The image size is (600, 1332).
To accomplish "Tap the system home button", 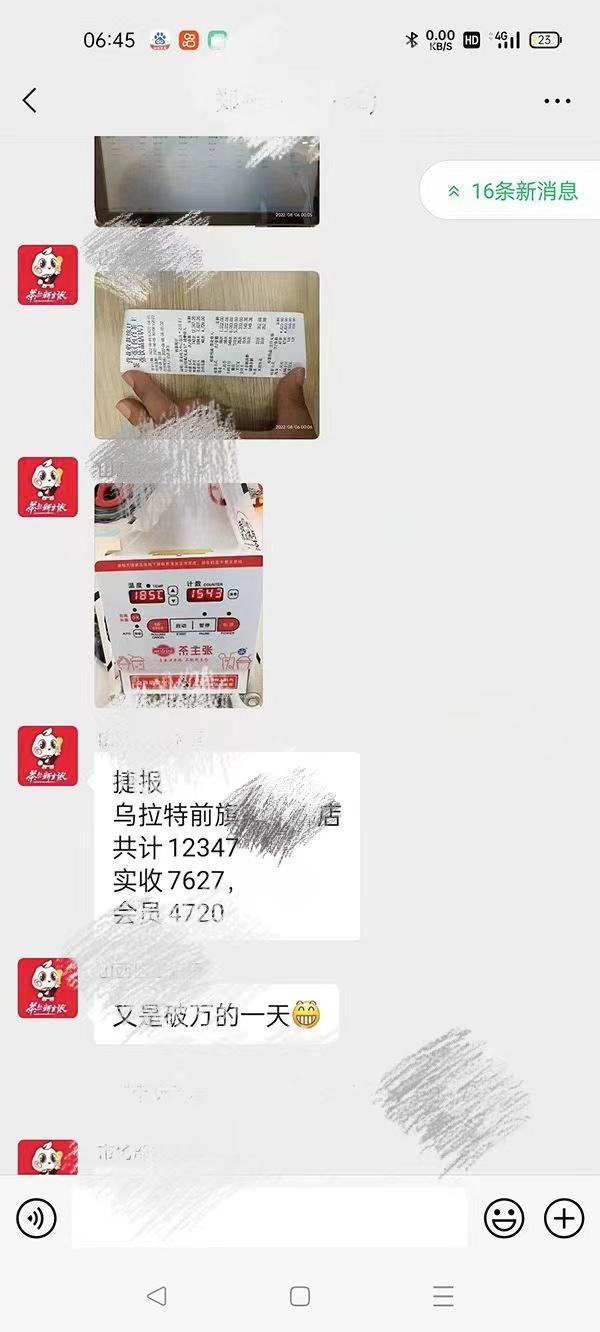I will [x=300, y=1296].
